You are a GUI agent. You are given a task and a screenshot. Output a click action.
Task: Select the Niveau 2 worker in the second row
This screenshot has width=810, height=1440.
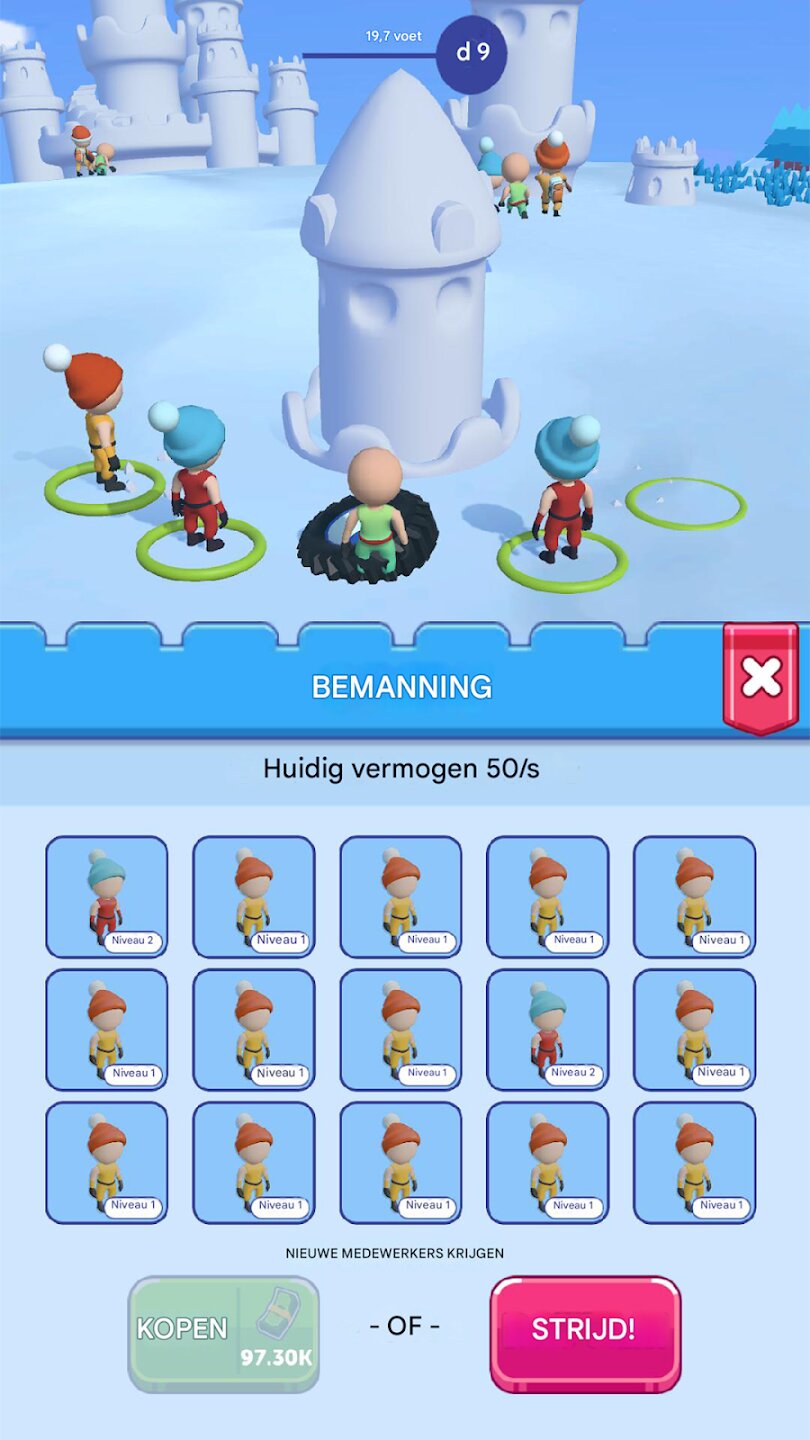(x=547, y=1029)
